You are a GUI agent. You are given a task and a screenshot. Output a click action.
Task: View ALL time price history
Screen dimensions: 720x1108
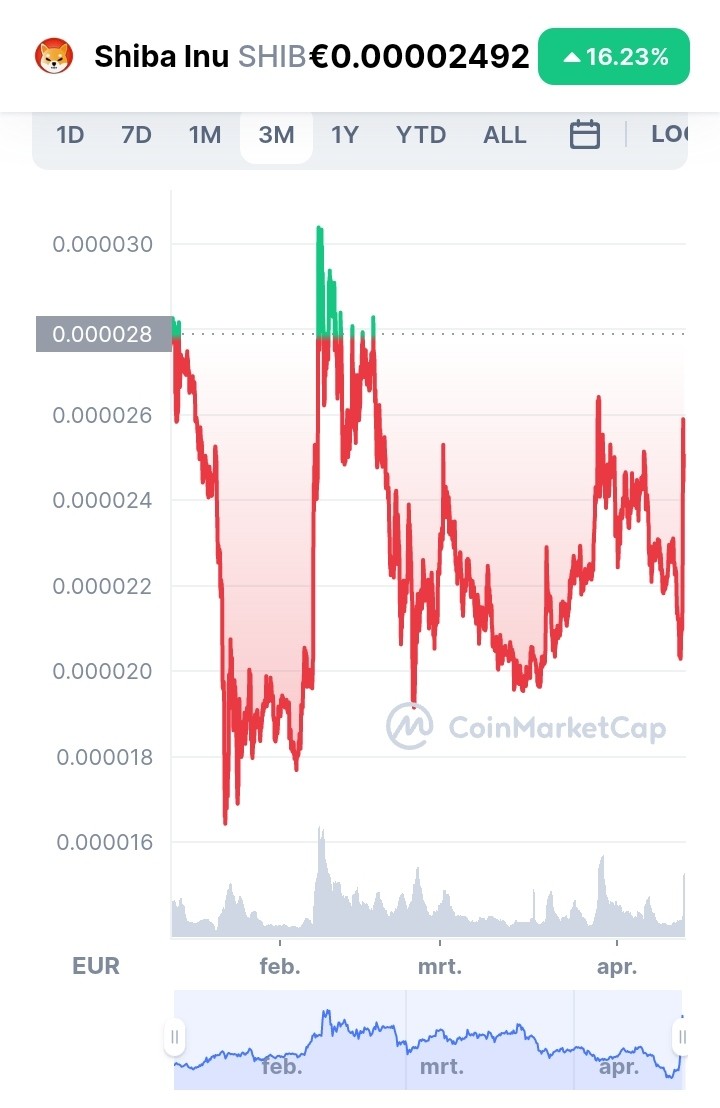(504, 134)
